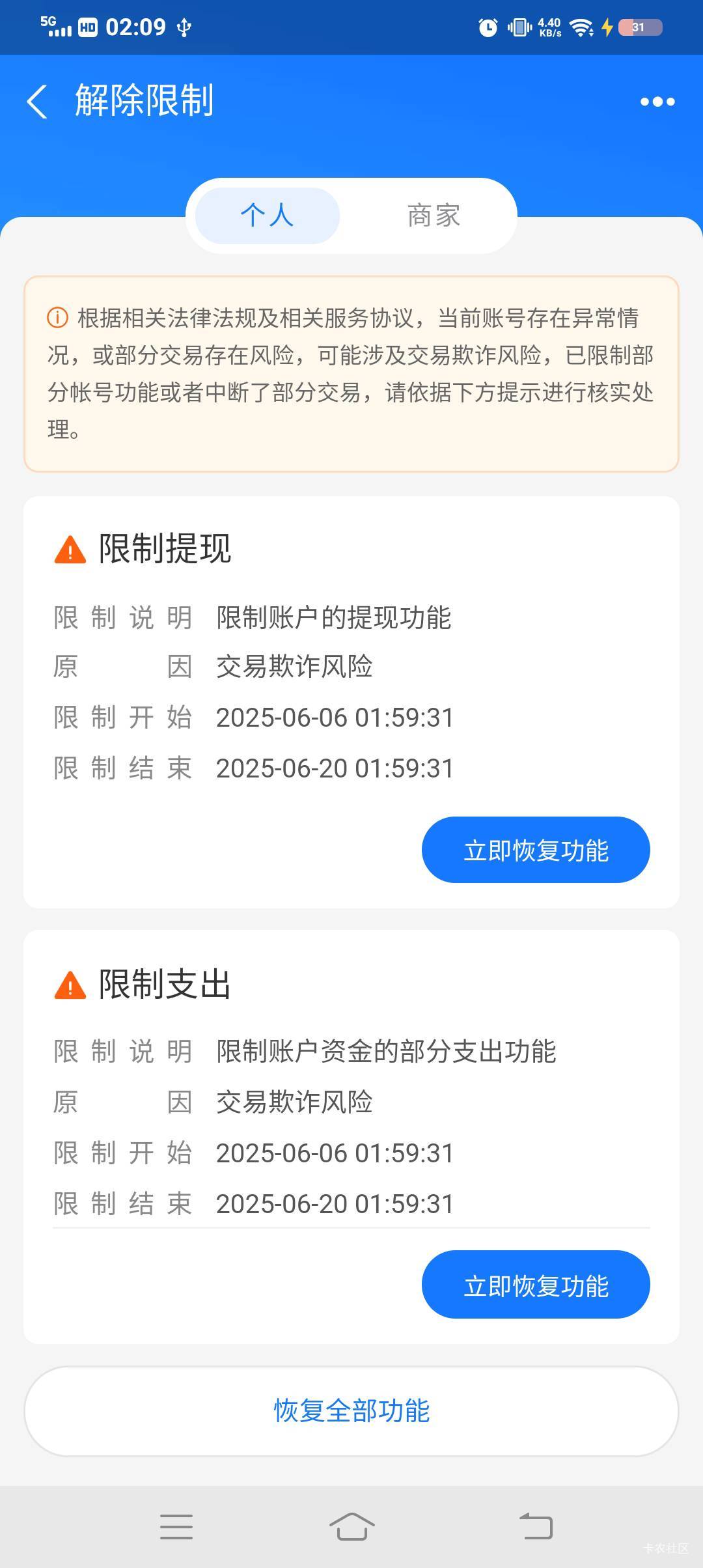This screenshot has height=1568, width=703.
Task: Go back from the 解除限制 page
Action: click(x=37, y=102)
